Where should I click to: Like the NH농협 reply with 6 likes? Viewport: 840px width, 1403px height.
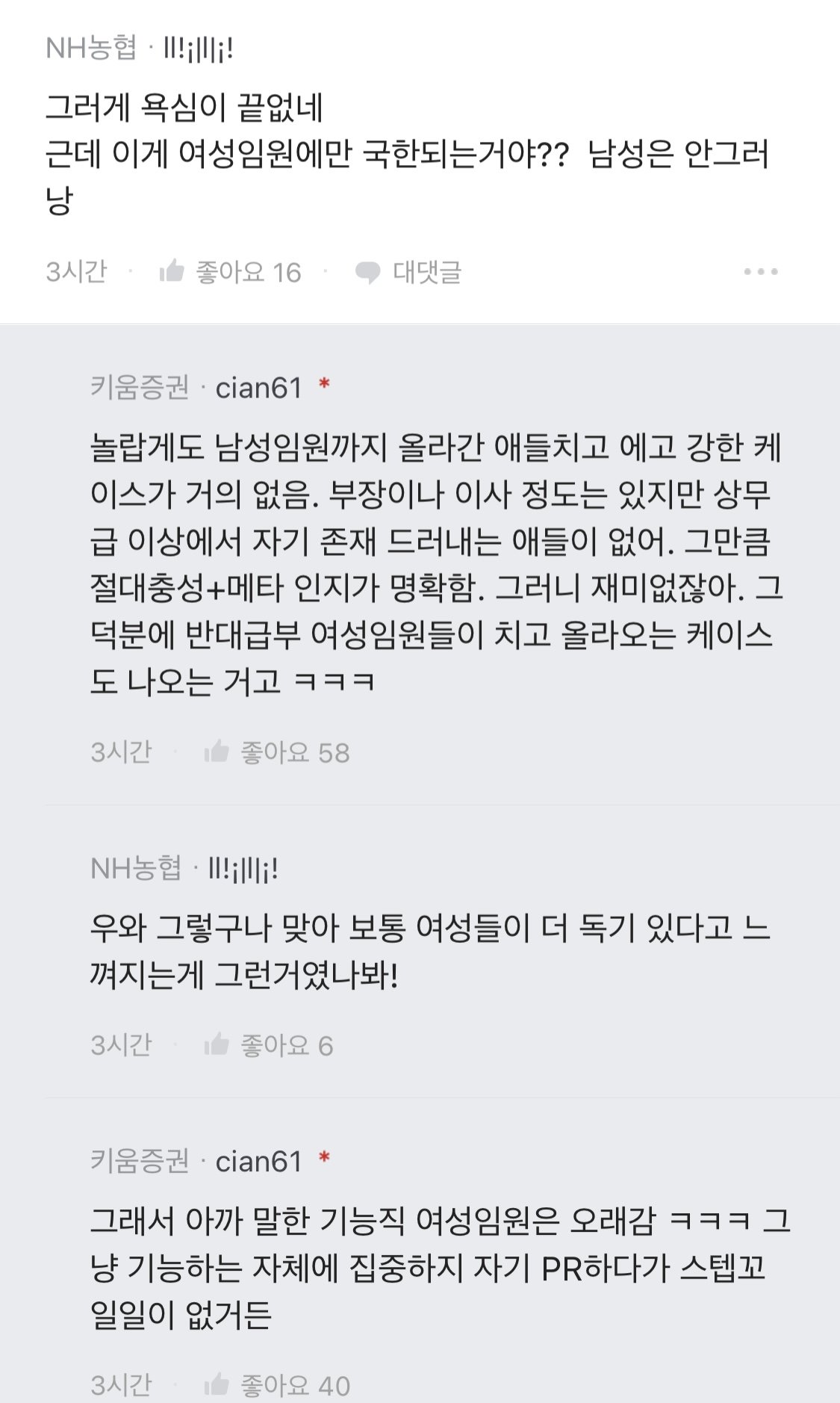click(x=217, y=1044)
